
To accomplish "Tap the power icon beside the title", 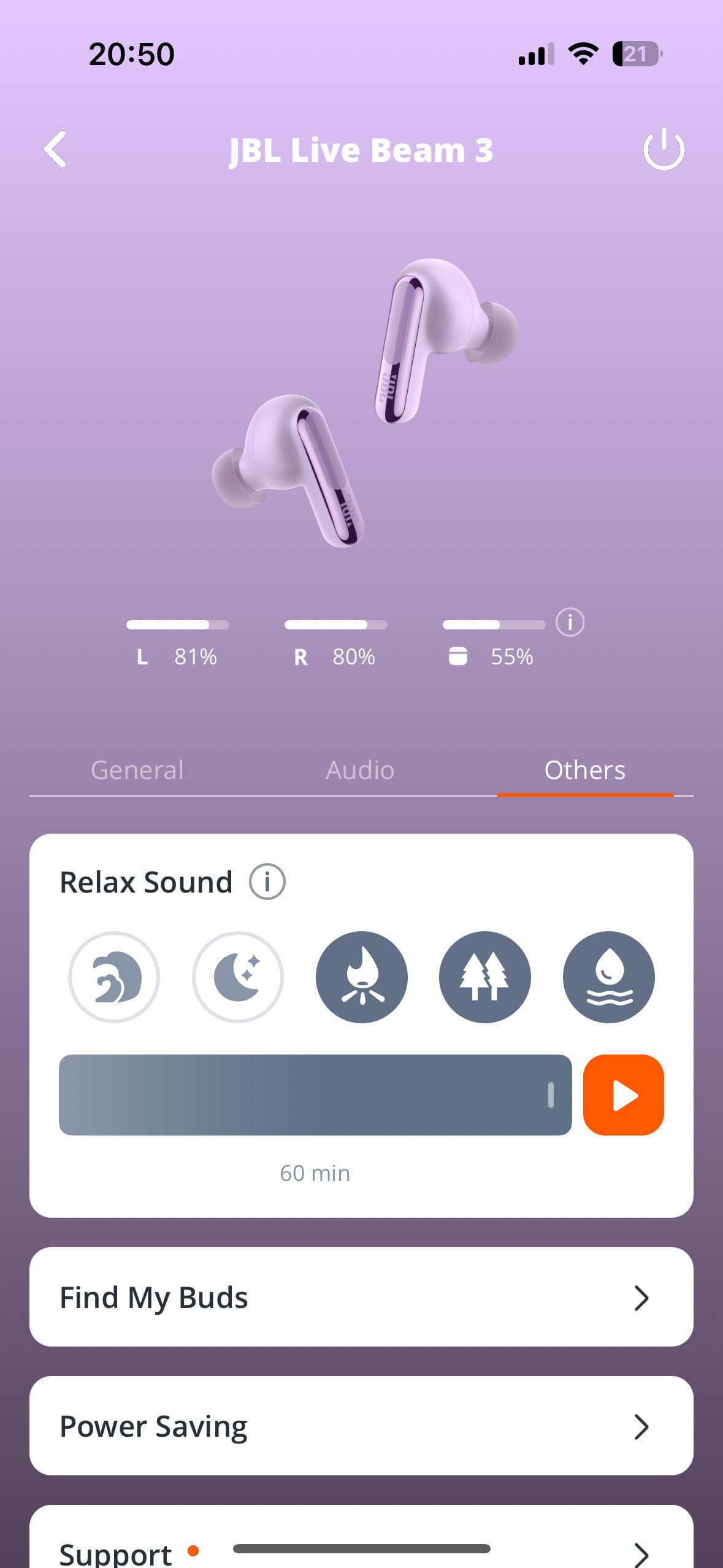I will coord(664,149).
